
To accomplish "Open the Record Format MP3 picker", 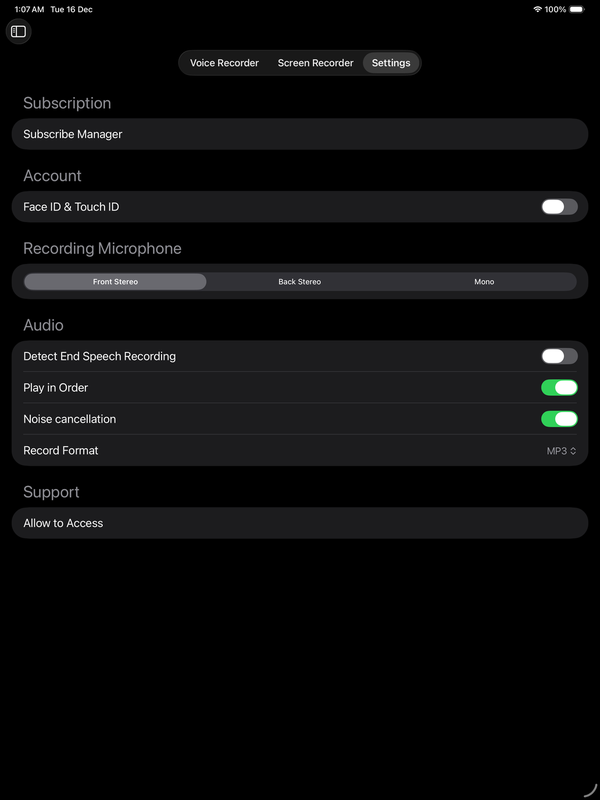I will [561, 451].
